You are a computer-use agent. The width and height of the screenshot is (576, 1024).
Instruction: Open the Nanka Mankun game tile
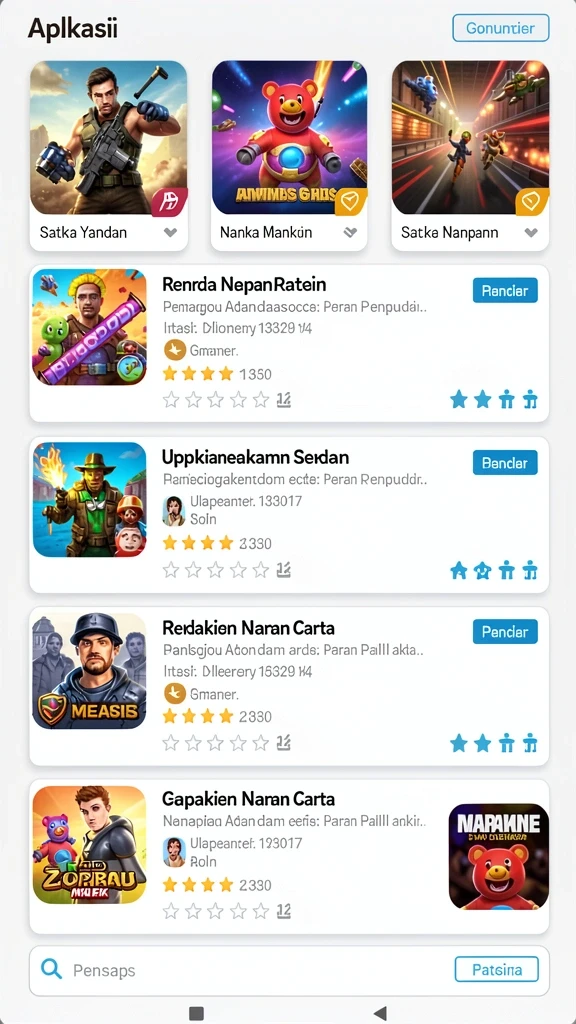(289, 155)
